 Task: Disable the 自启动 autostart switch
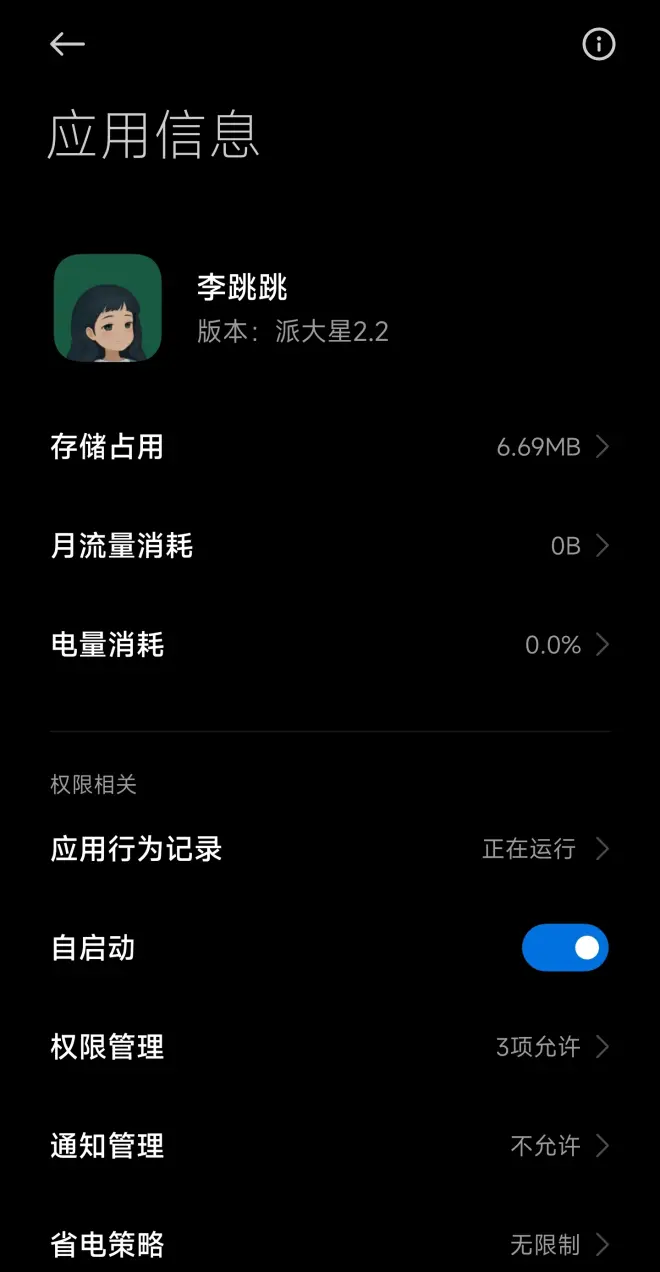(x=565, y=947)
